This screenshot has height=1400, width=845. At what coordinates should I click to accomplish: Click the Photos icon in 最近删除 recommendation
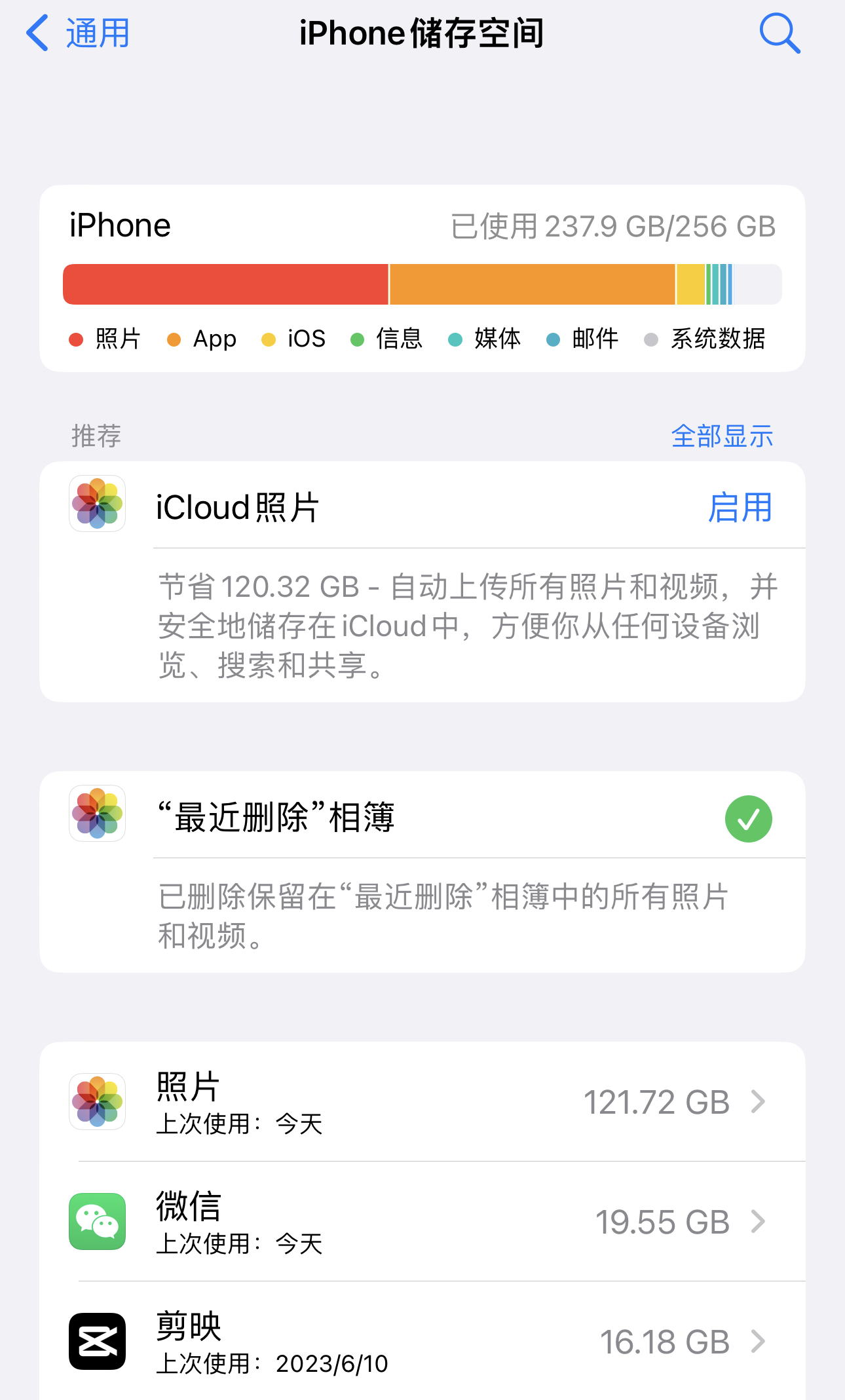[97, 818]
